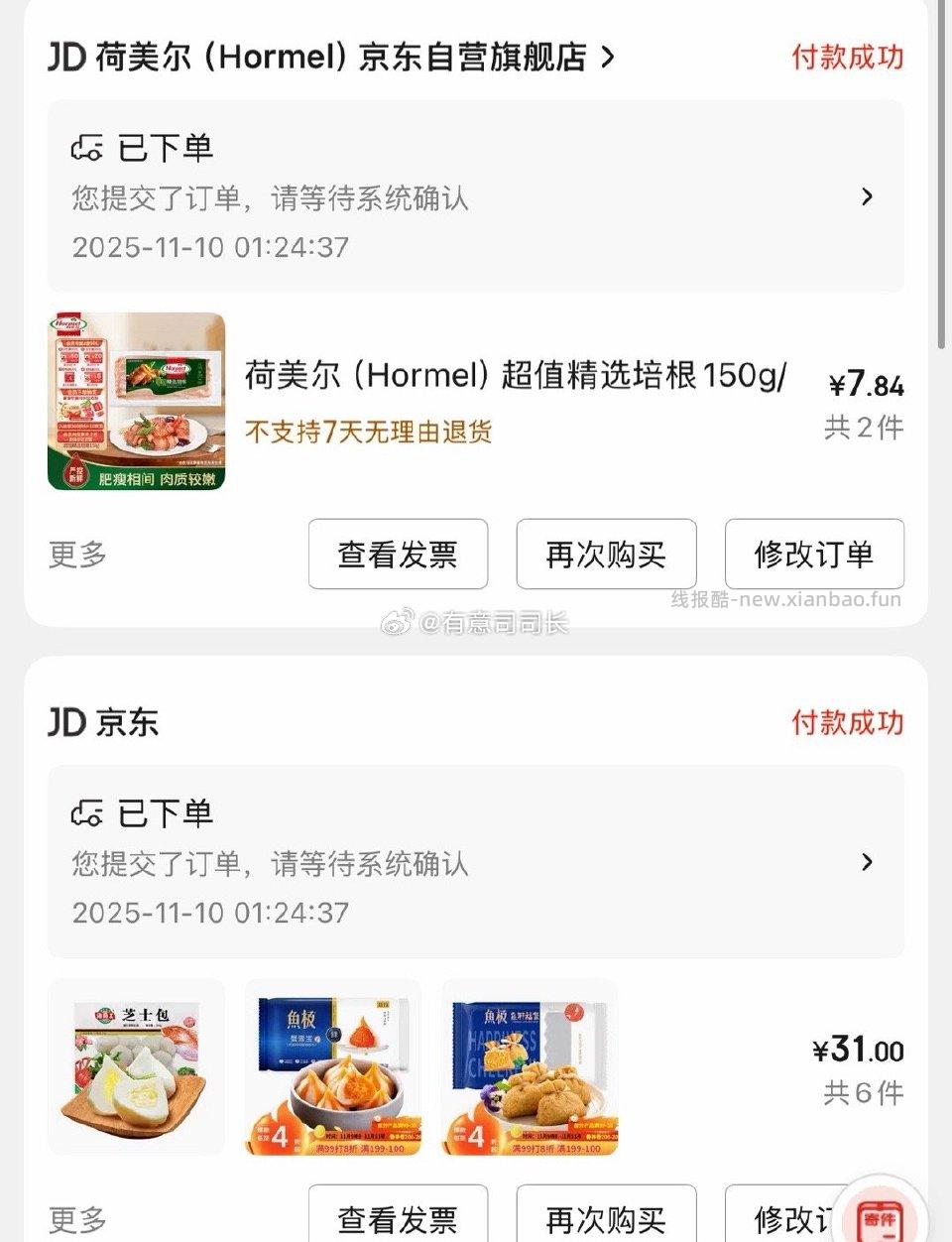Click the 查看发票 button on Hormel order
The height and width of the screenshot is (1242, 952).
(398, 555)
